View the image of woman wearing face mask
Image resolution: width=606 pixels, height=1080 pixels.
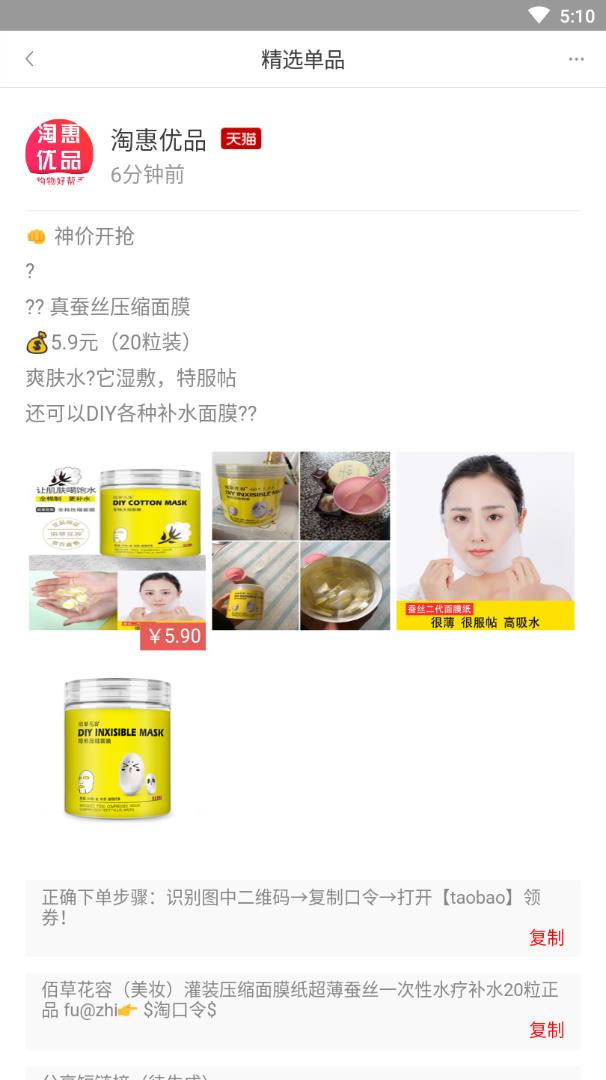pos(485,541)
